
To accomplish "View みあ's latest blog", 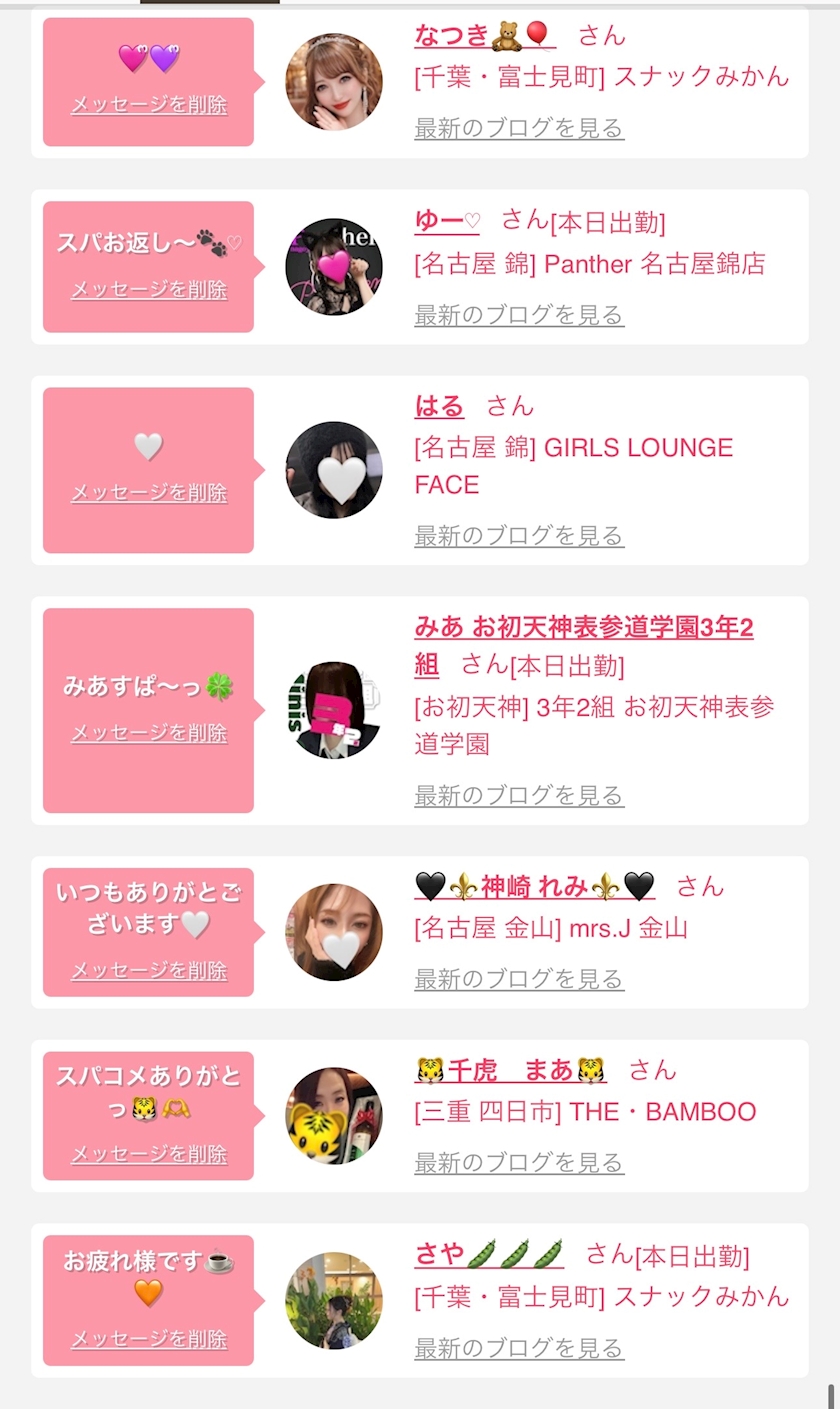I will pyautogui.click(x=519, y=795).
